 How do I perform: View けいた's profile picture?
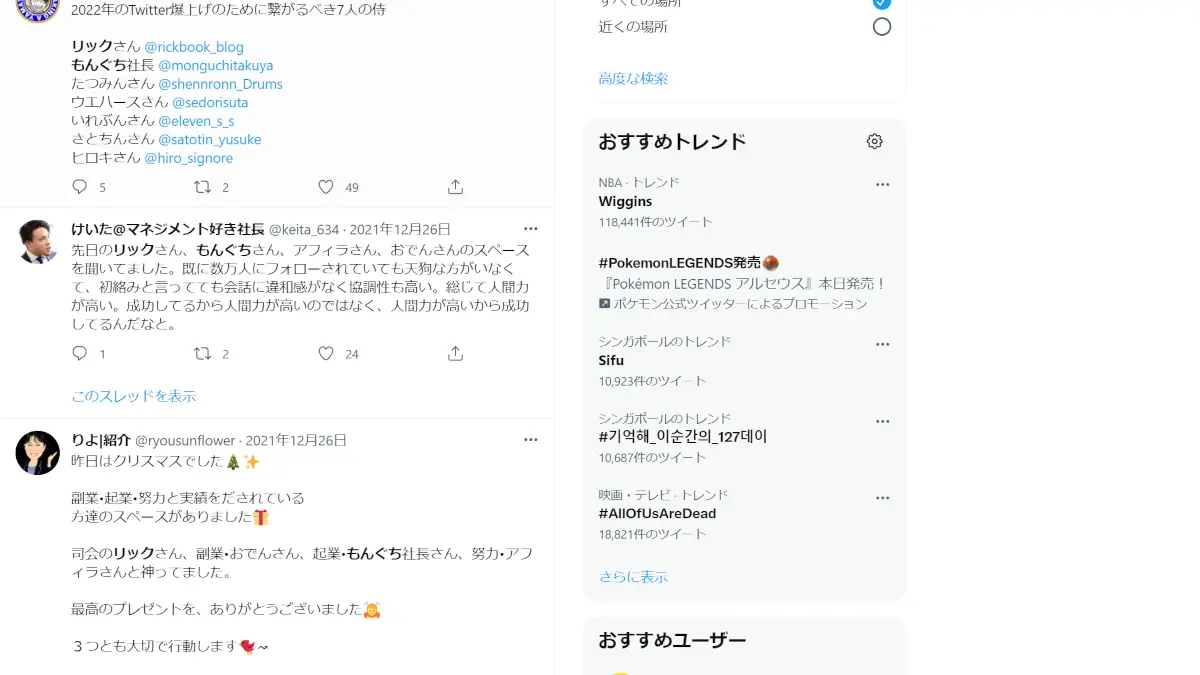38,242
